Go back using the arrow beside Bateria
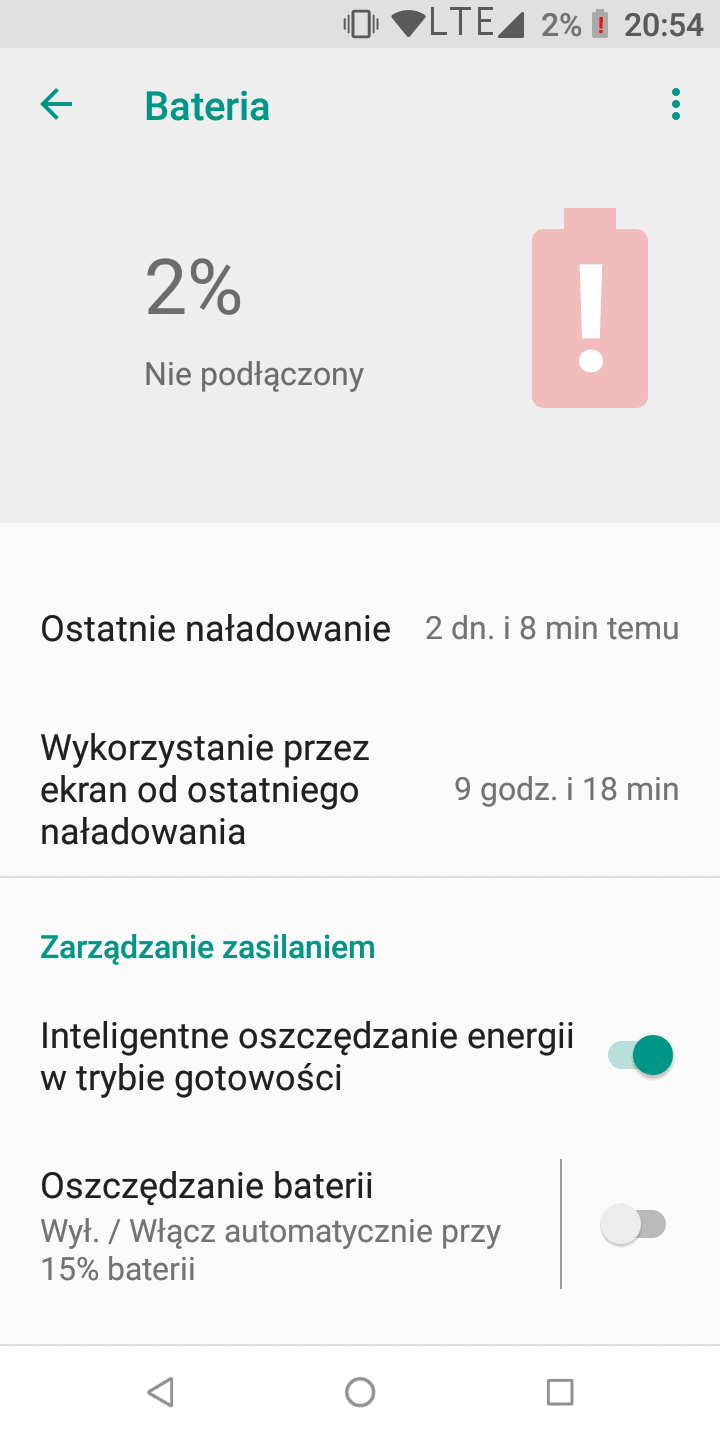The height and width of the screenshot is (1440, 720). (56, 105)
